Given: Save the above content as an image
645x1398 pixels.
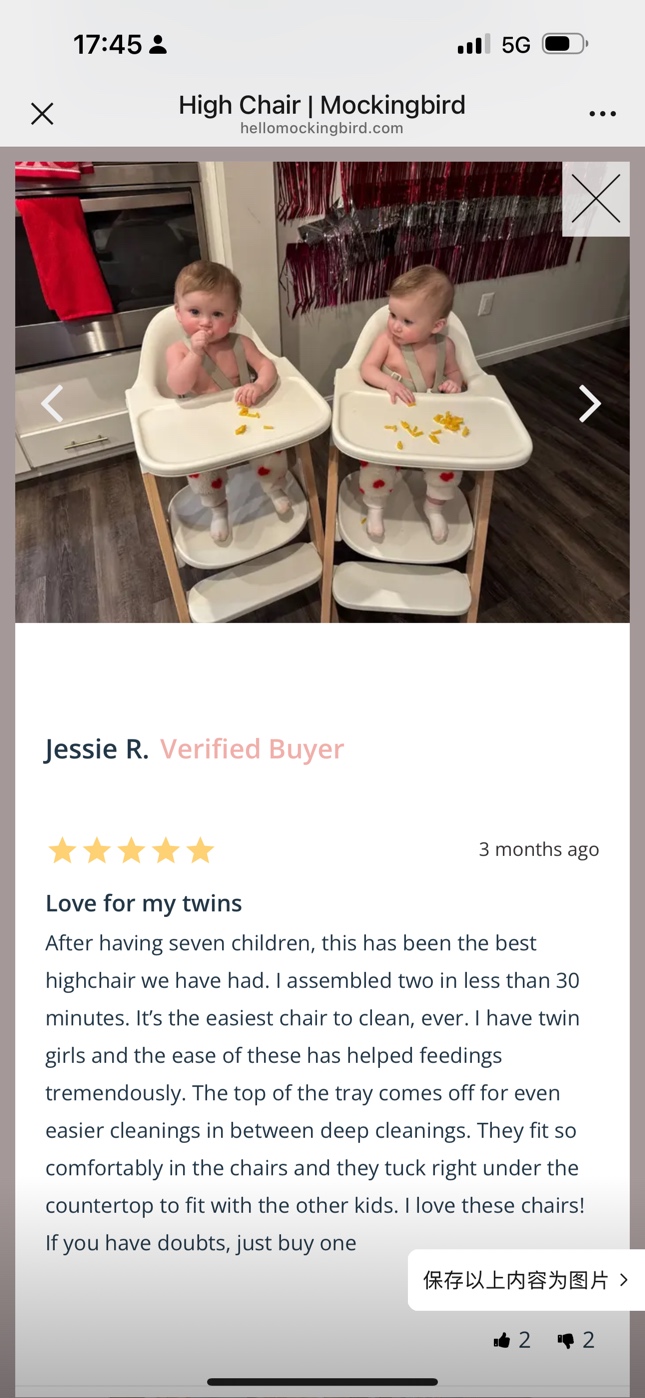Looking at the screenshot, I should 526,1280.
